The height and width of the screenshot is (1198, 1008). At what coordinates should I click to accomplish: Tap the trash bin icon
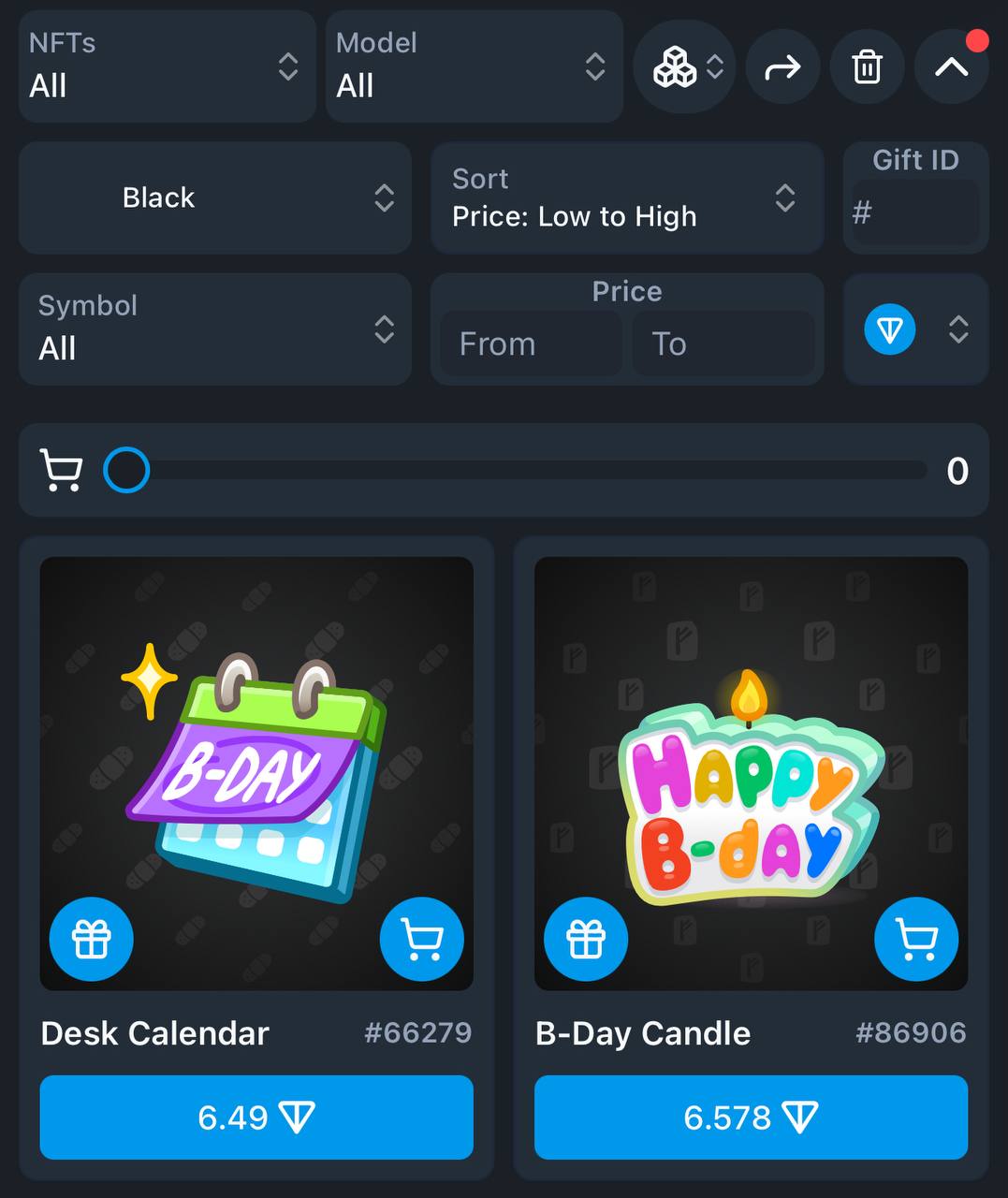(867, 66)
